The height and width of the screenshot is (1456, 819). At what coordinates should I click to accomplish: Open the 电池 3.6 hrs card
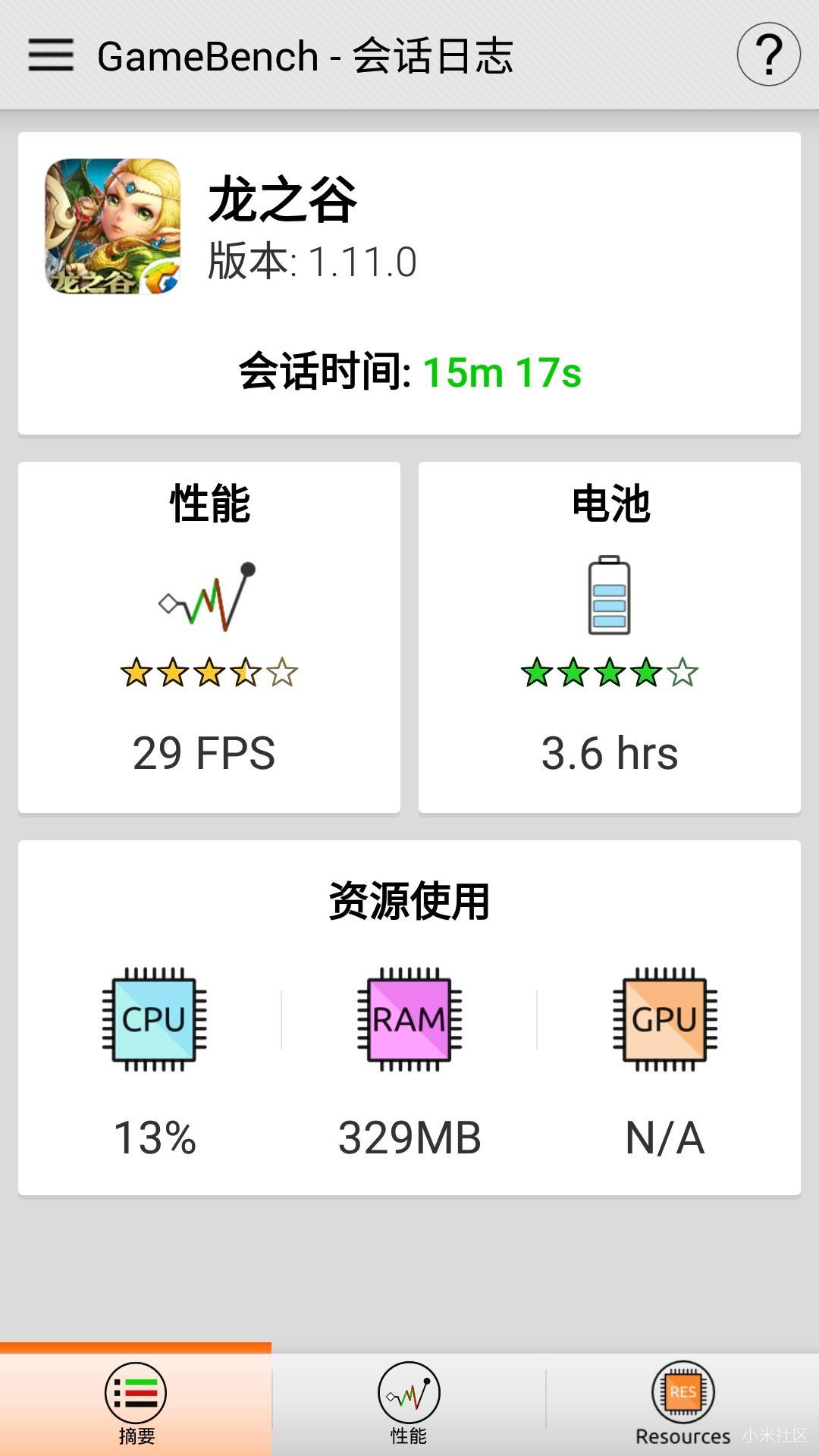[x=610, y=637]
